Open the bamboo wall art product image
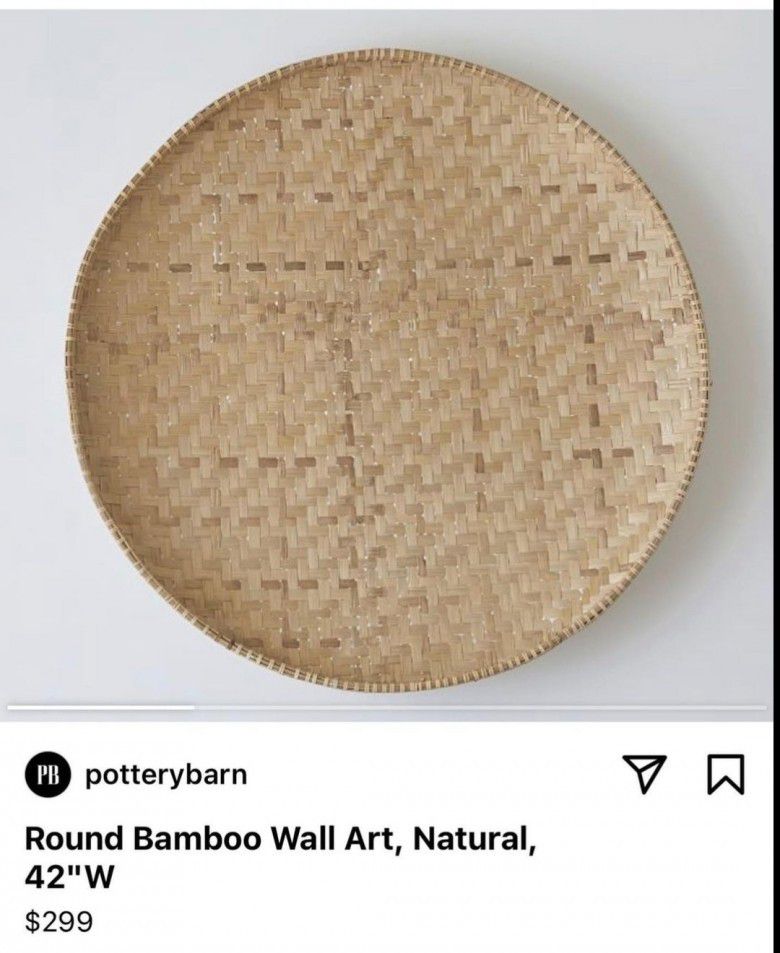Screen dimensions: 780x953 point(388,370)
